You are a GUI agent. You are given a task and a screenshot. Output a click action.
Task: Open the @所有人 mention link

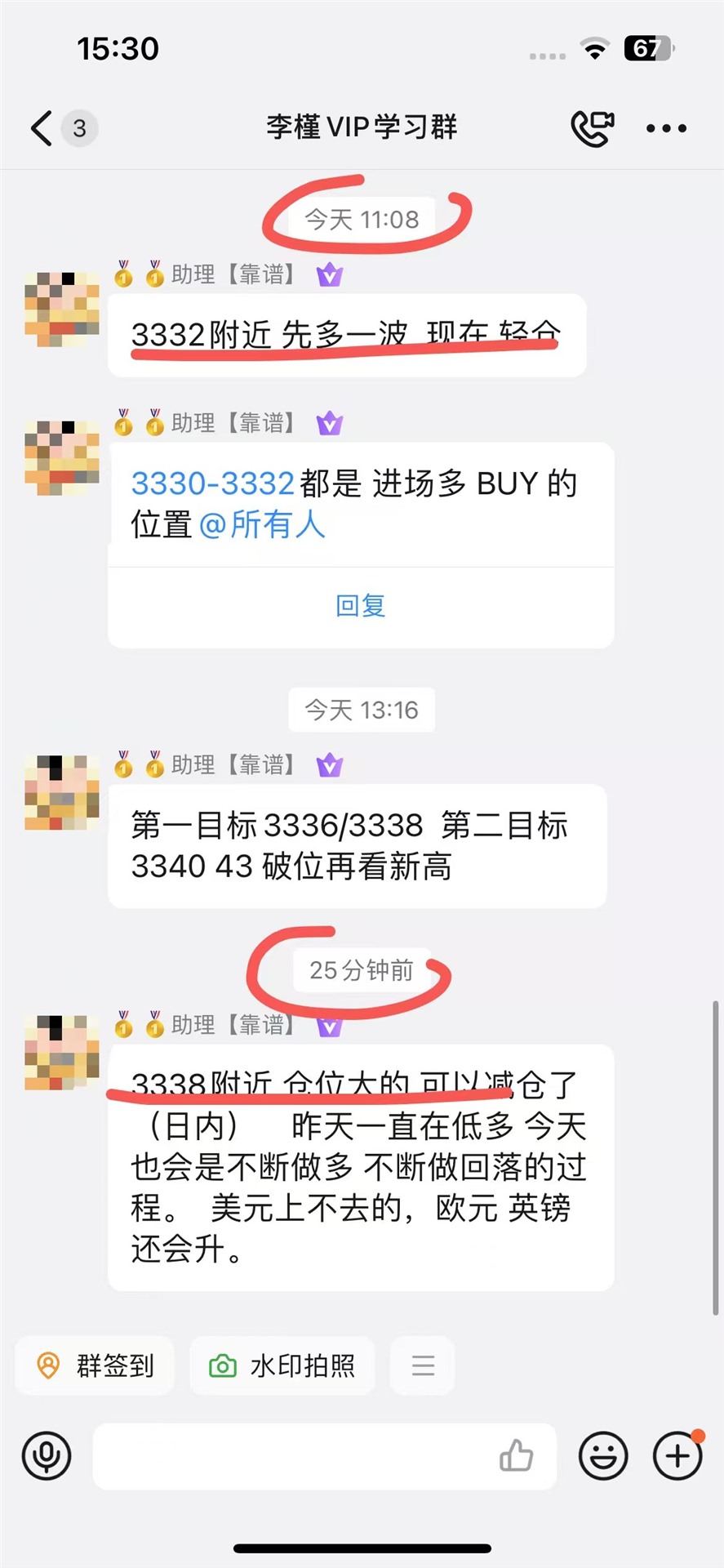[x=262, y=524]
